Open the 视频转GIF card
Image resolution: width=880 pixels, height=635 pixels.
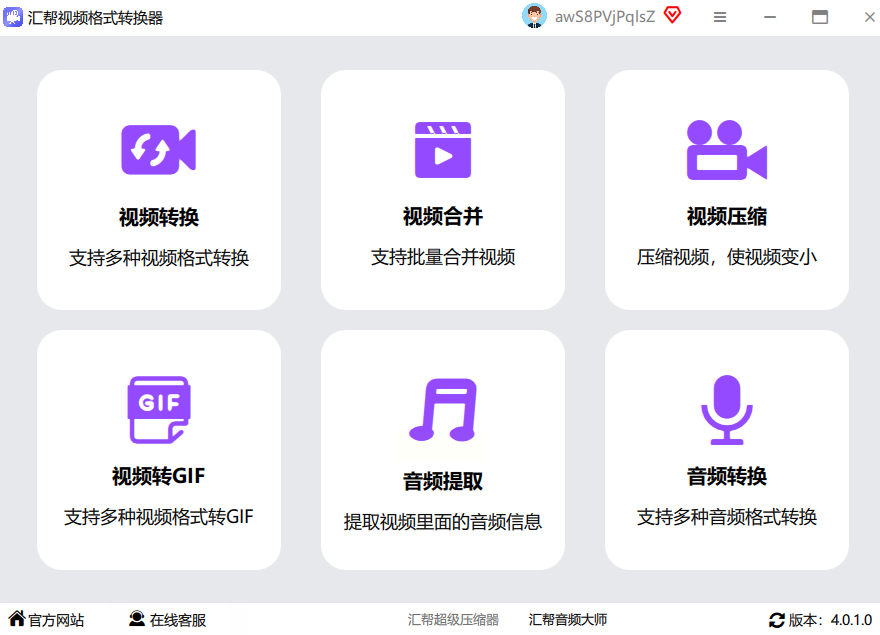tap(159, 450)
